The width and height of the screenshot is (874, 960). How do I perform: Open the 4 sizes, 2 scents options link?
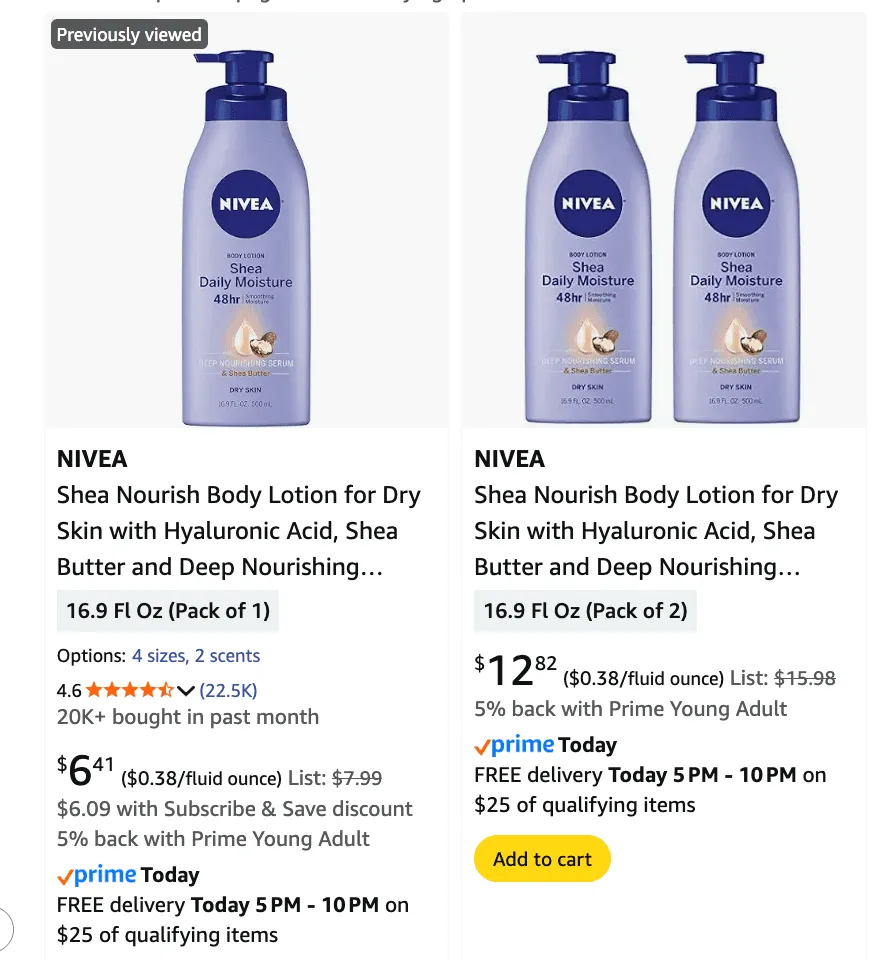pos(196,656)
